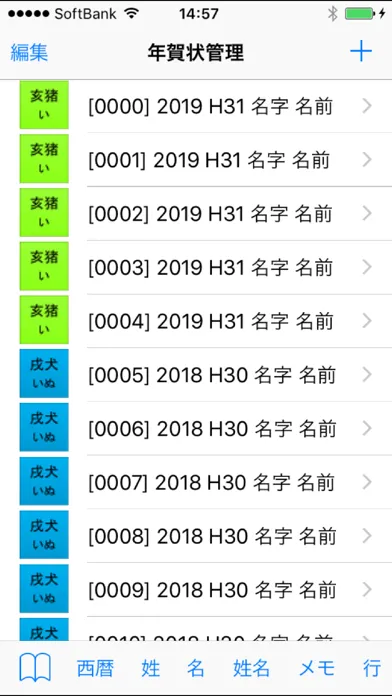Open the entry [0009] 2018 H30
The image size is (392, 696).
[196, 590]
